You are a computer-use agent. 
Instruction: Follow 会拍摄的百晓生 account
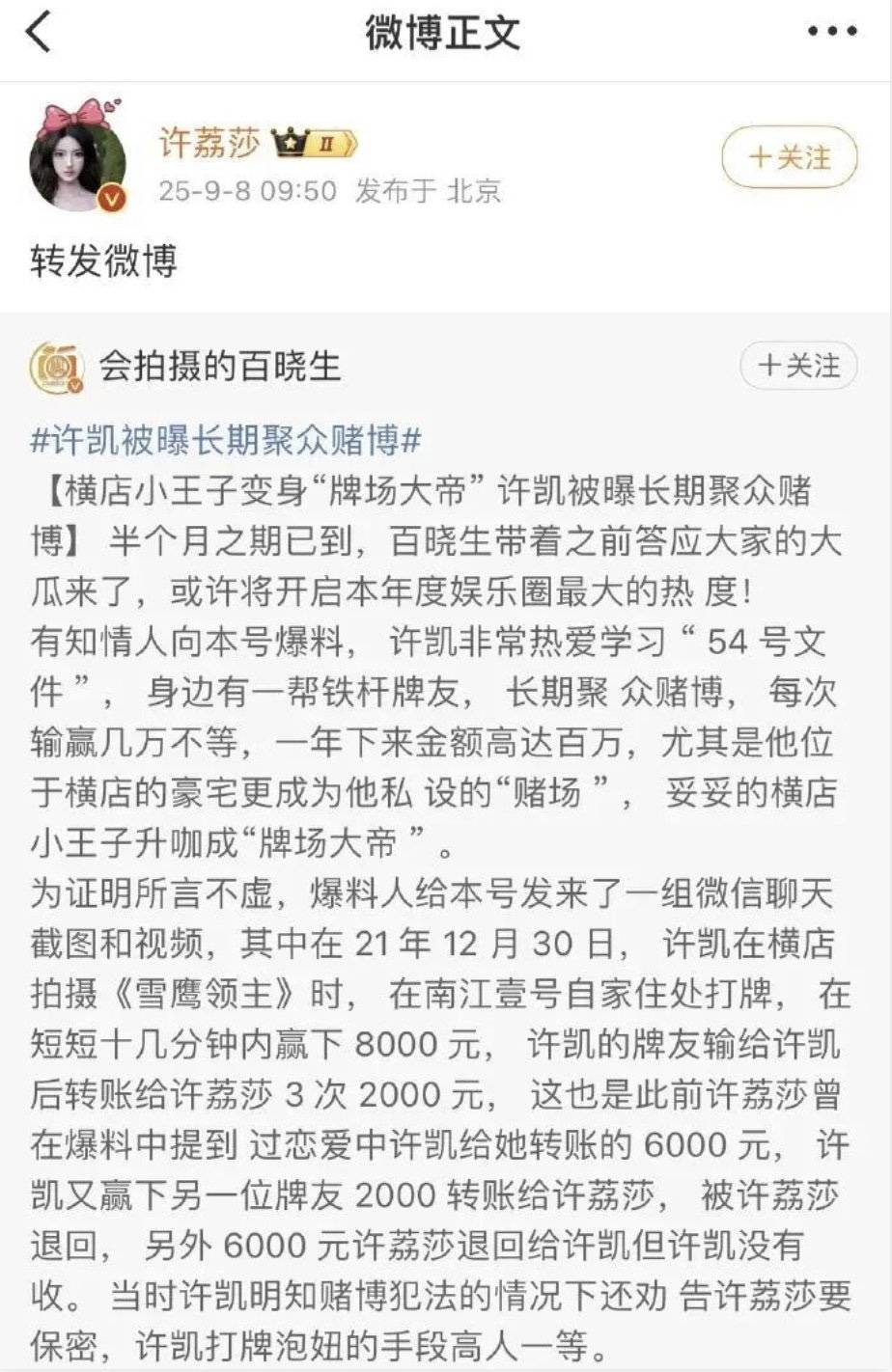(x=797, y=367)
